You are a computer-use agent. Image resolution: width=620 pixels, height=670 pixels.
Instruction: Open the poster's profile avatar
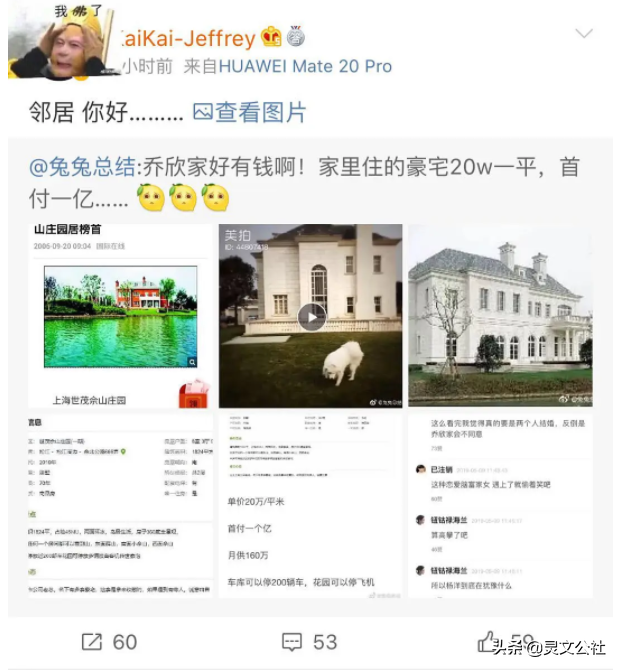click(x=62, y=40)
